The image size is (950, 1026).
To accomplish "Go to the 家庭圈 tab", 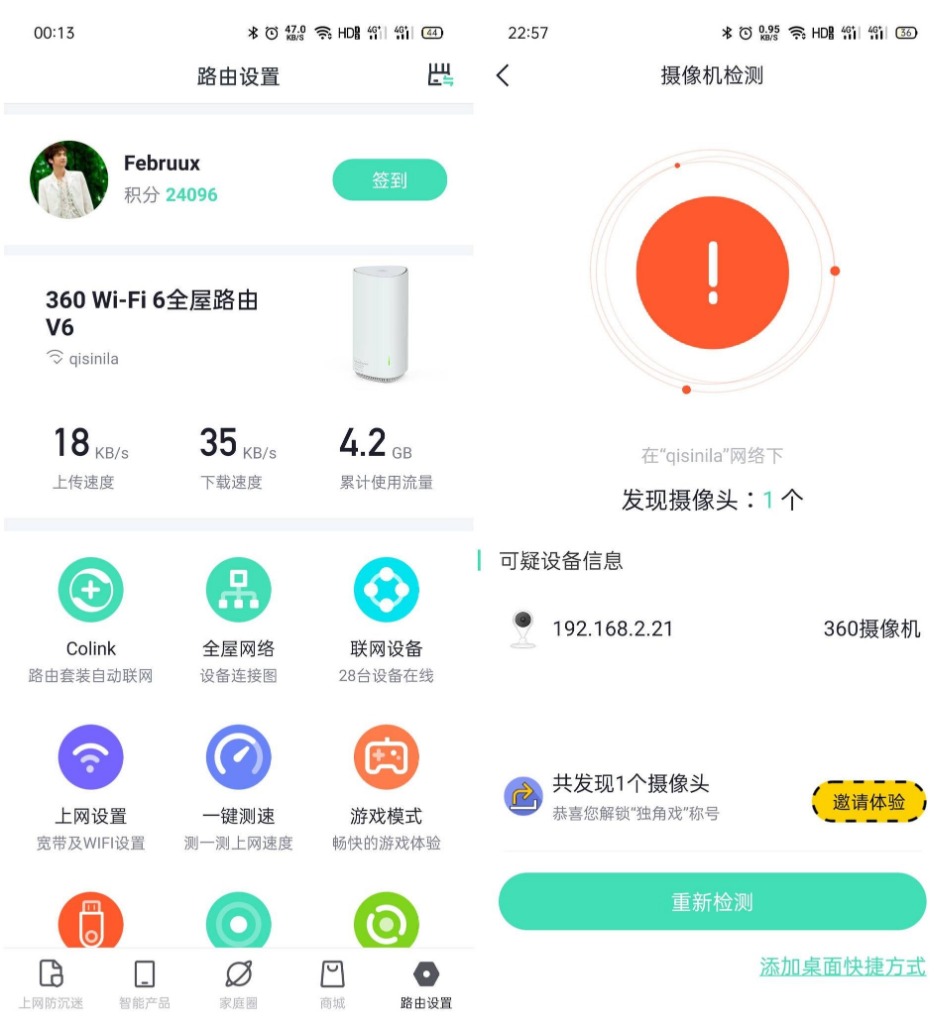I will (x=237, y=983).
